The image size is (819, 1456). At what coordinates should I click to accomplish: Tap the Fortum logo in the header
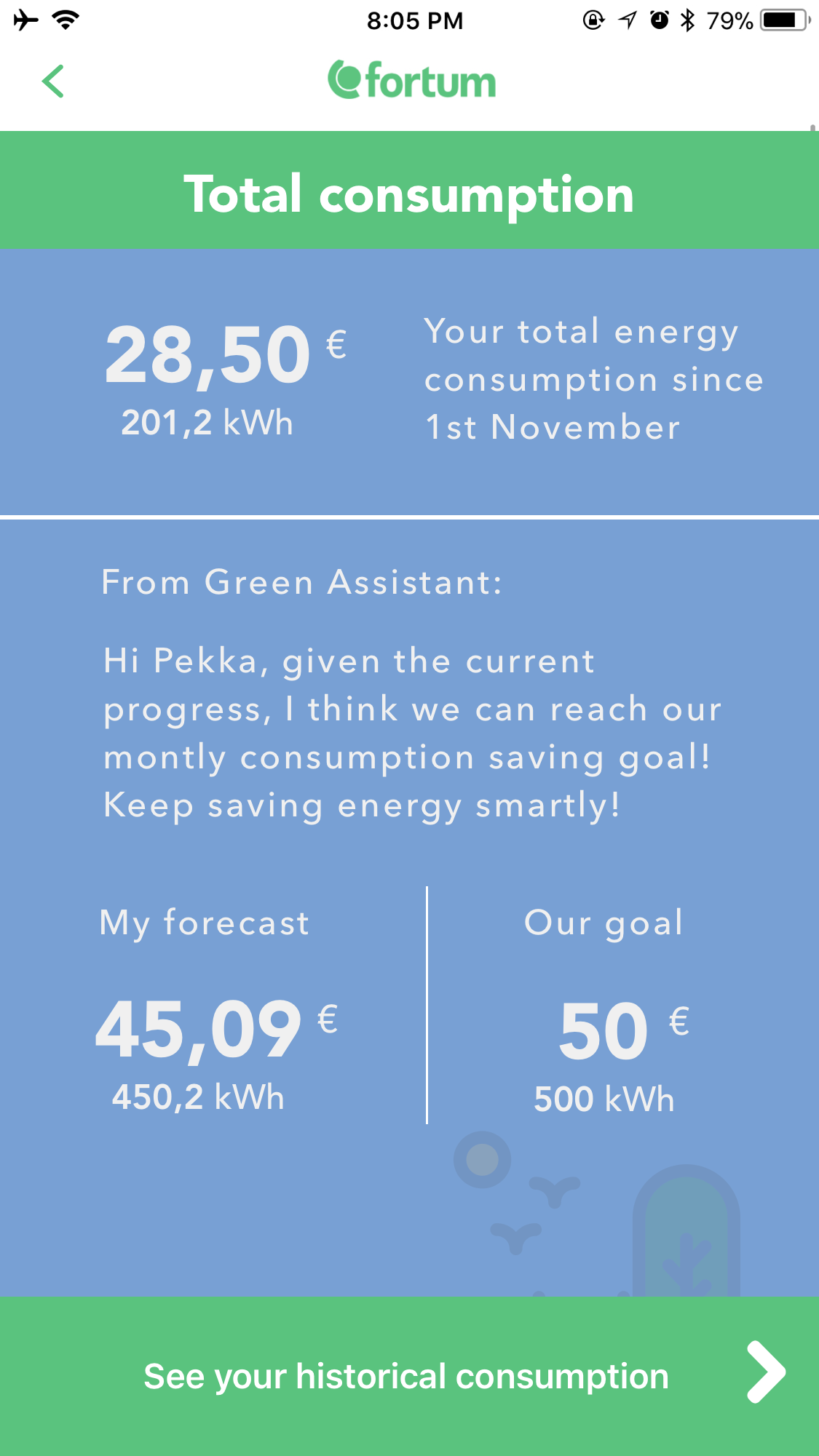[411, 81]
